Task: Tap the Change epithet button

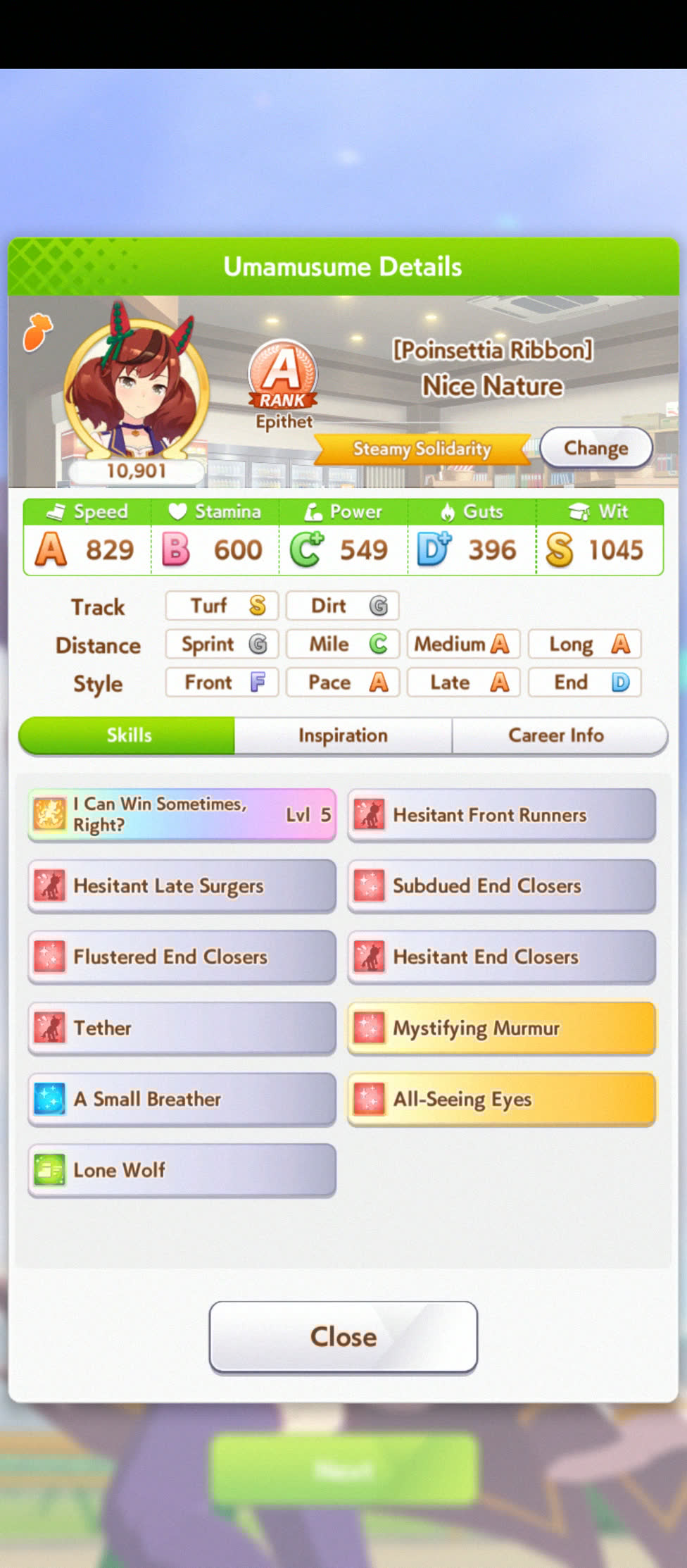Action: point(595,448)
